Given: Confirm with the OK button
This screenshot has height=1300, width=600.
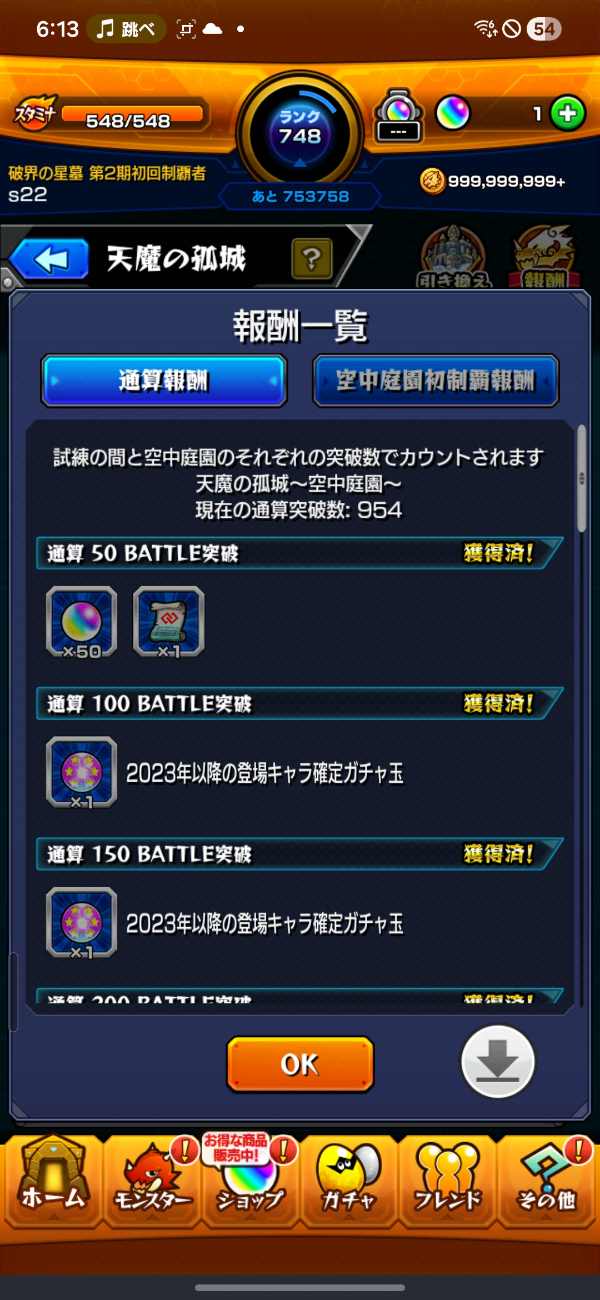Looking at the screenshot, I should (x=300, y=1064).
